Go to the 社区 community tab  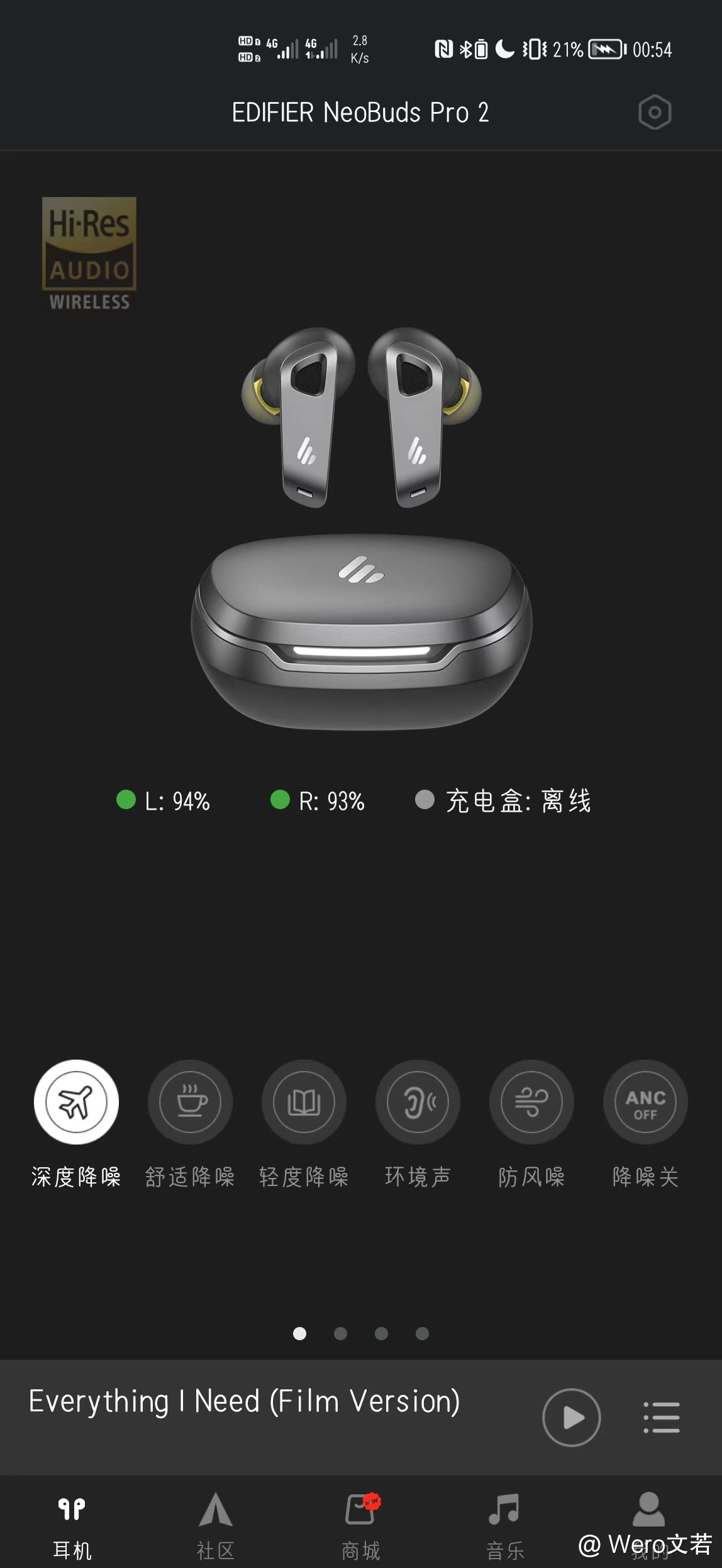[x=216, y=1523]
